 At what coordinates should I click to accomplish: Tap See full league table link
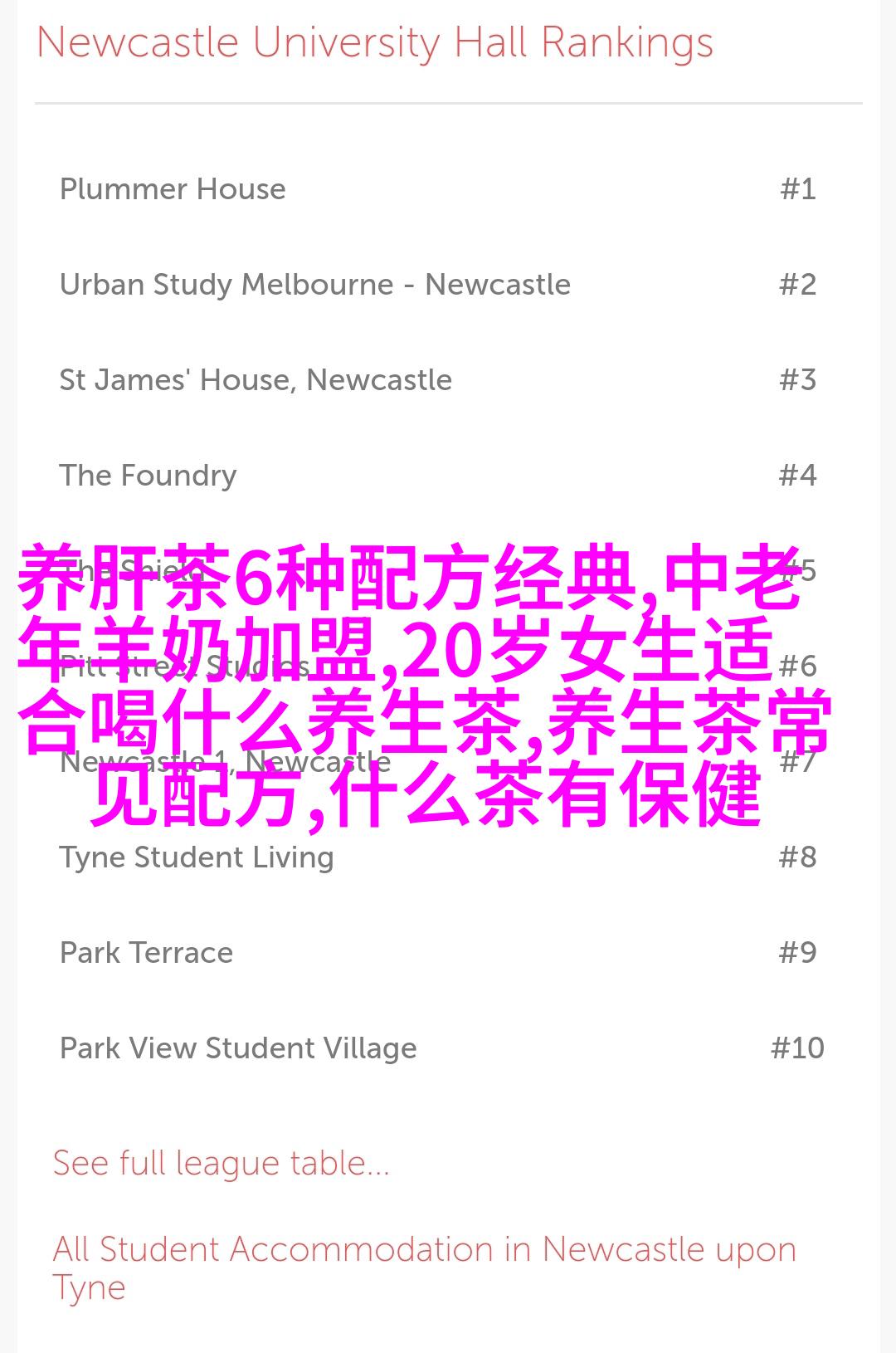(x=221, y=1163)
